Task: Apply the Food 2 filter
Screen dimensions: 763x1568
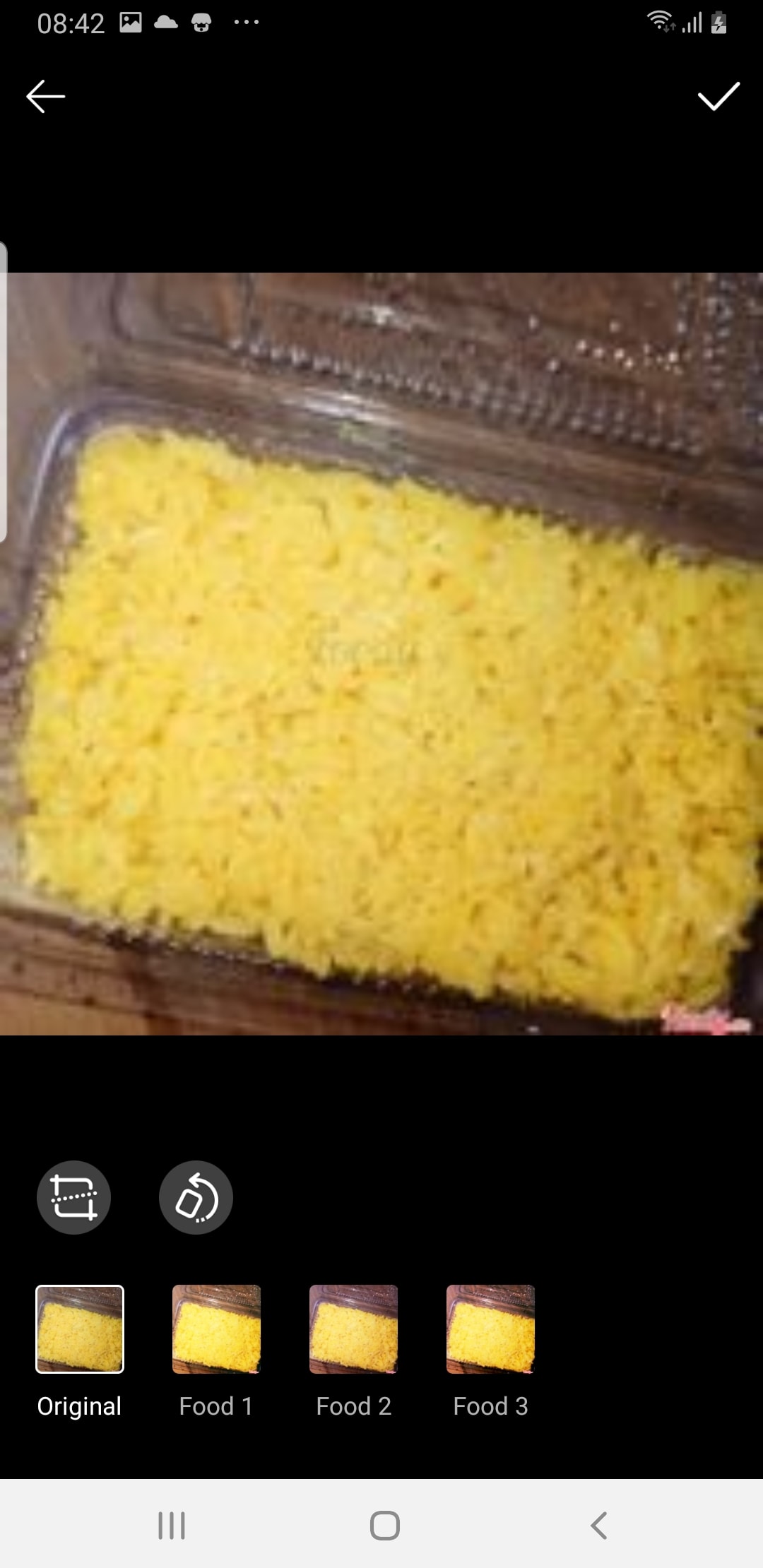Action: click(353, 1329)
